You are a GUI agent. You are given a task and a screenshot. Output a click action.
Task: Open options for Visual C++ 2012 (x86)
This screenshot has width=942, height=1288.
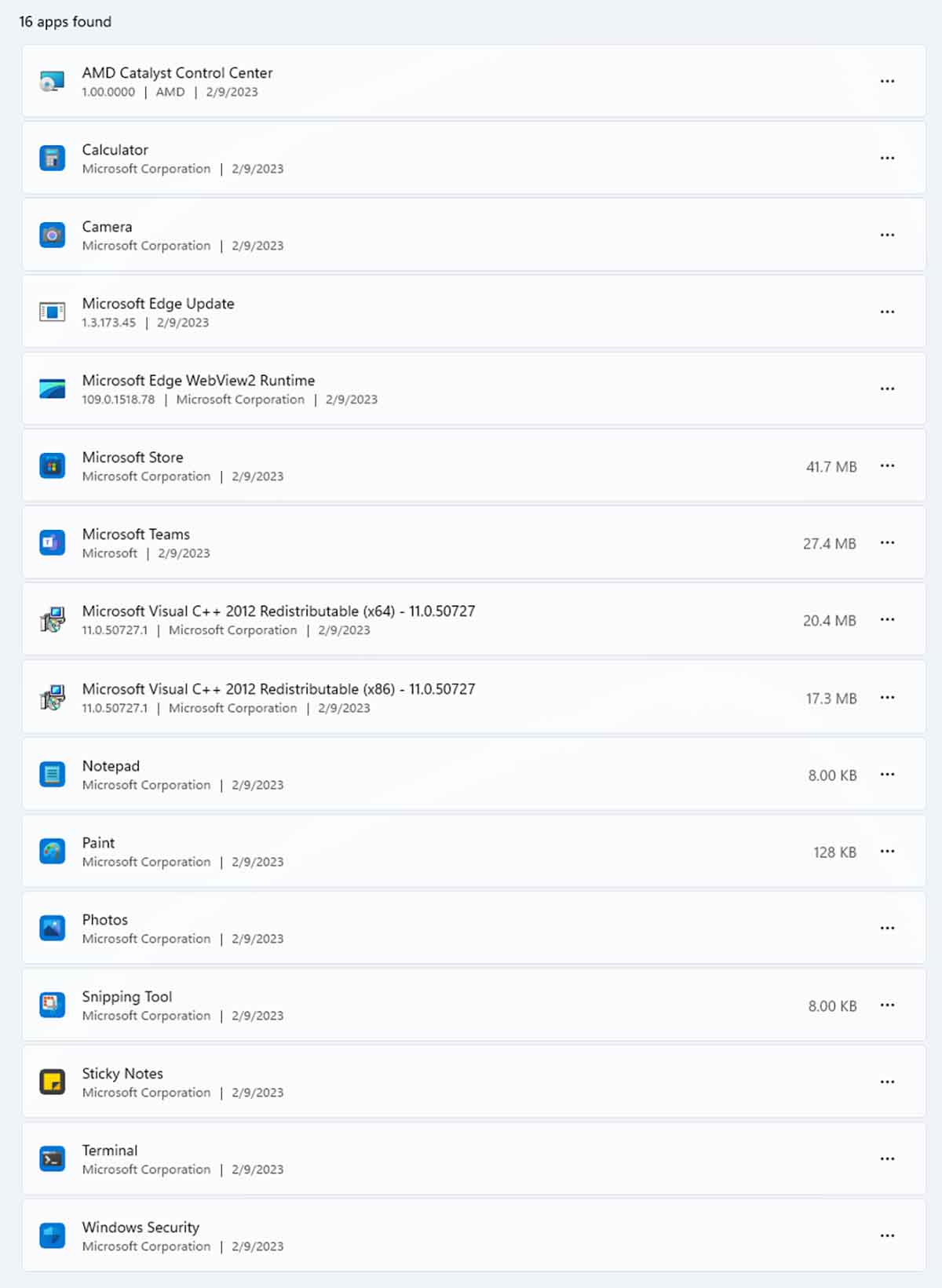(887, 698)
